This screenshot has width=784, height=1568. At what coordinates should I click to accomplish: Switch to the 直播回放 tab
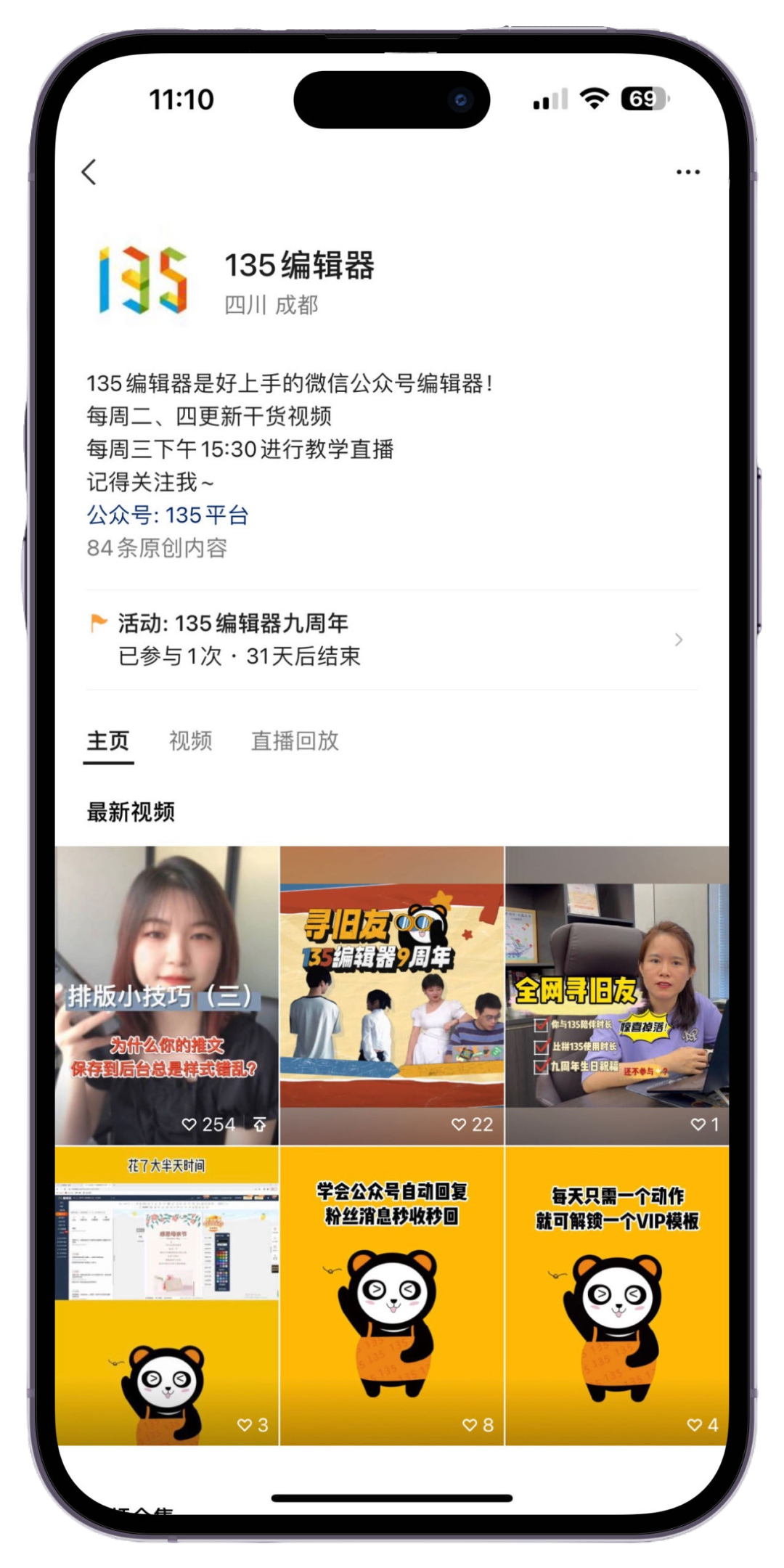pyautogui.click(x=295, y=741)
